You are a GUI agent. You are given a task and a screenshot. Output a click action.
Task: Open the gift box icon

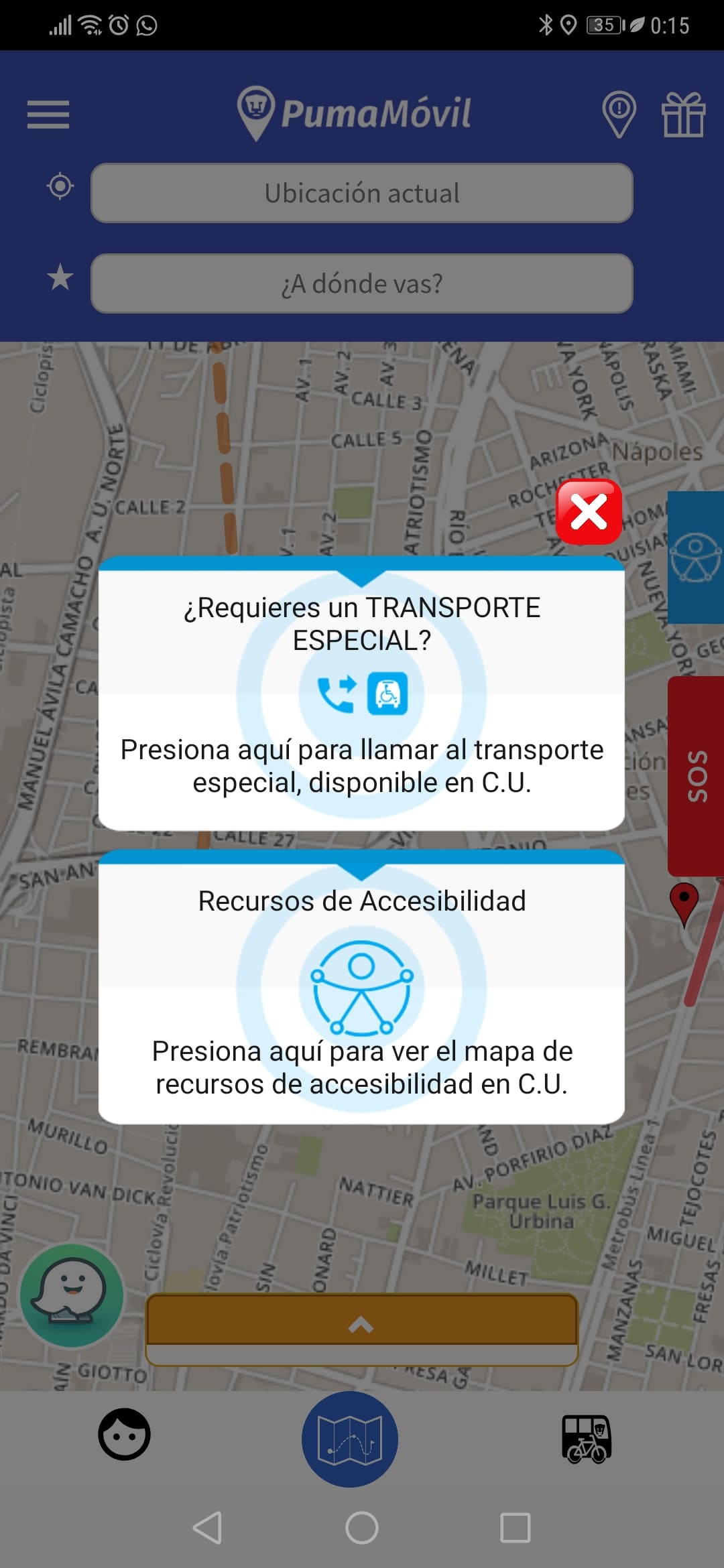(683, 114)
